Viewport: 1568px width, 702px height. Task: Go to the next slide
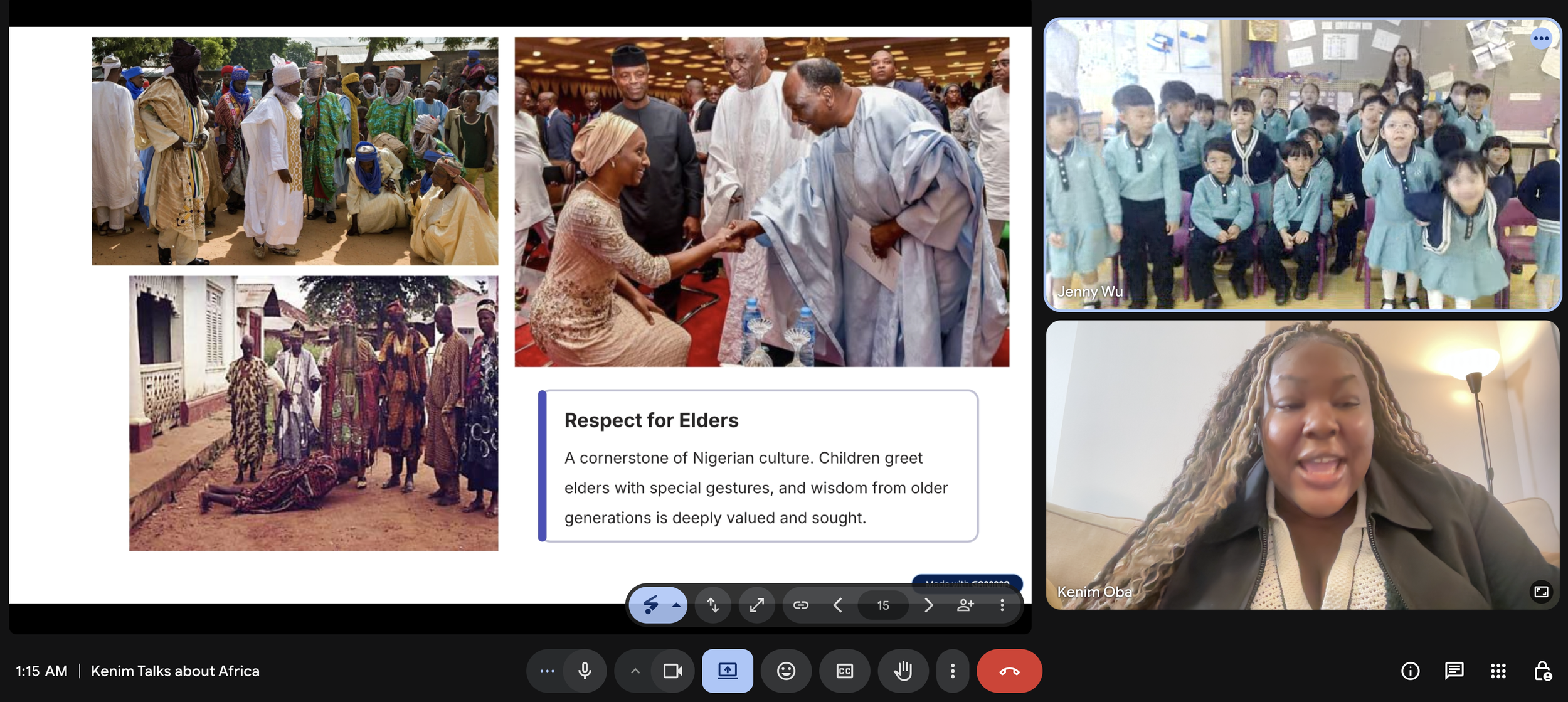[x=929, y=605]
